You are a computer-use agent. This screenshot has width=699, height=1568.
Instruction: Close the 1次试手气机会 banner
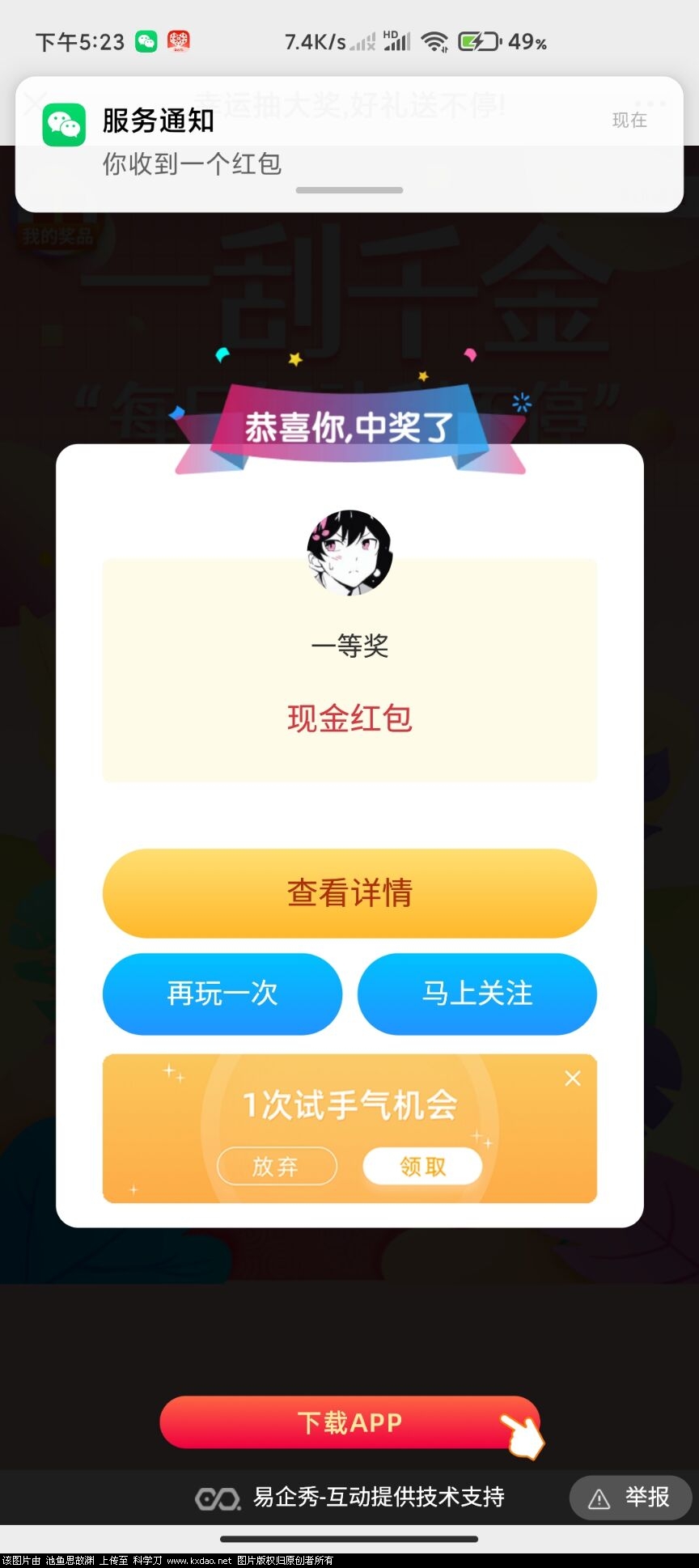tap(573, 1079)
